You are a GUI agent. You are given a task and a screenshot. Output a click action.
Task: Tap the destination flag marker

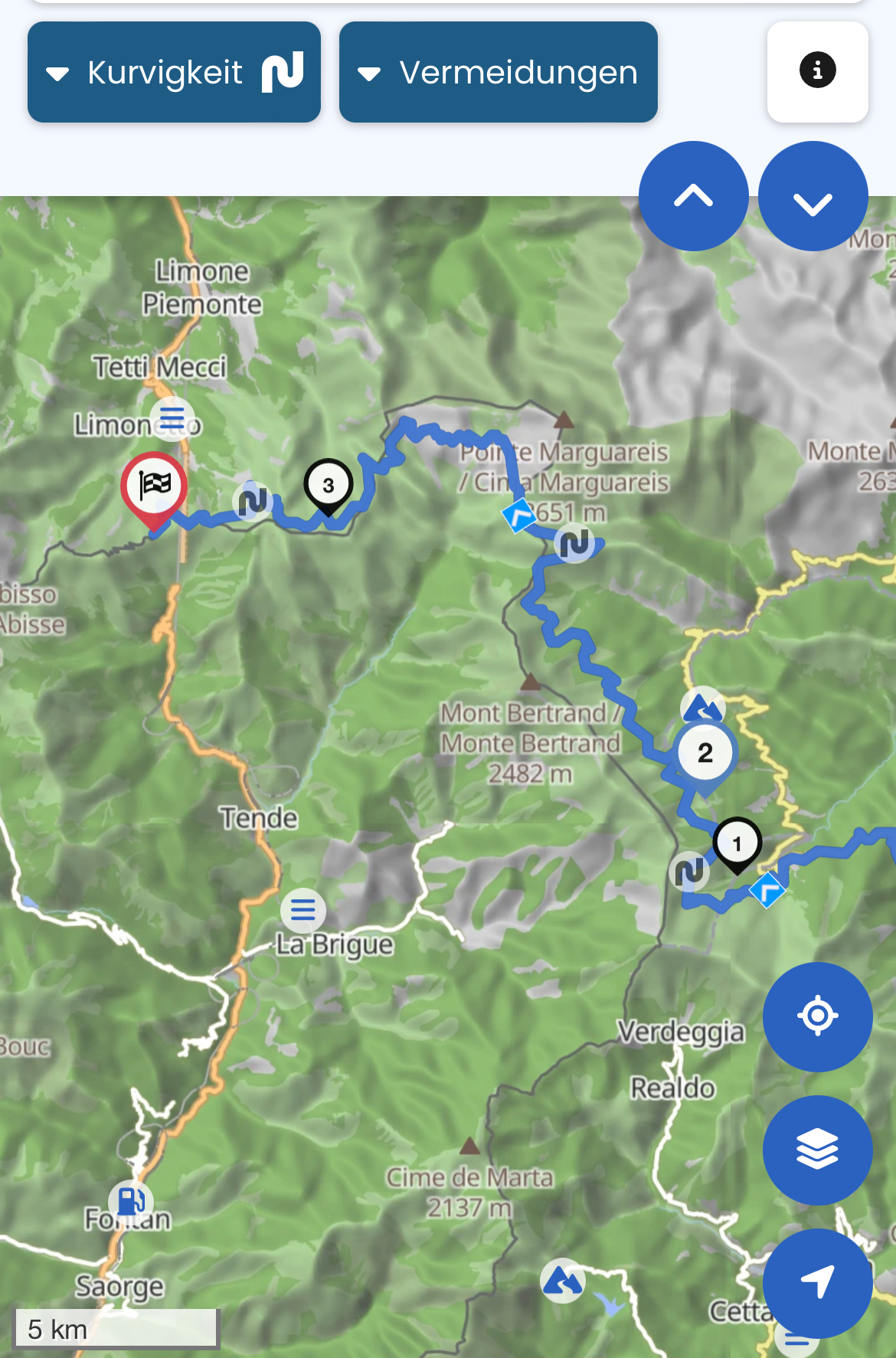click(x=154, y=486)
